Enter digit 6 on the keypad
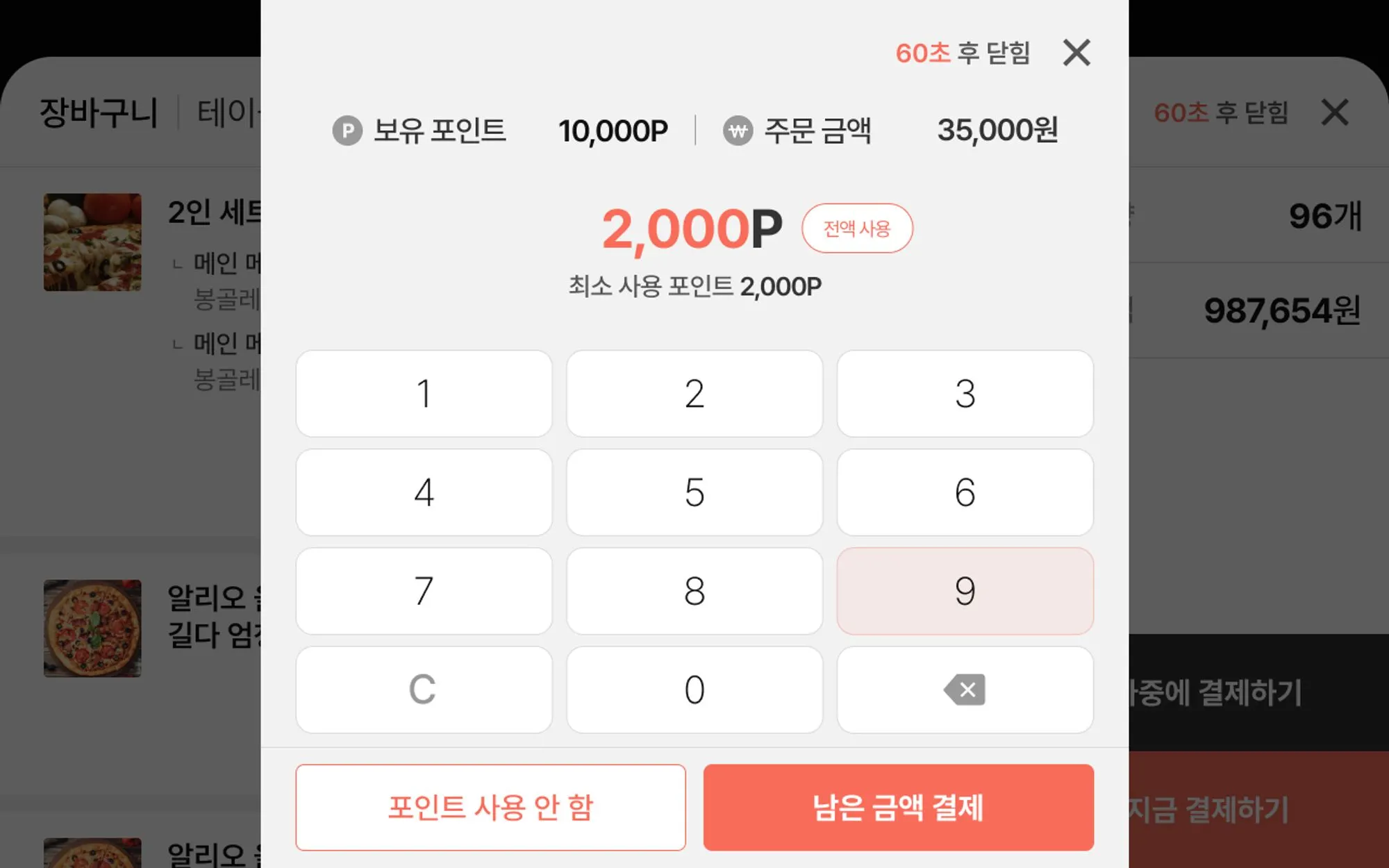This screenshot has width=1389, height=868. point(965,492)
